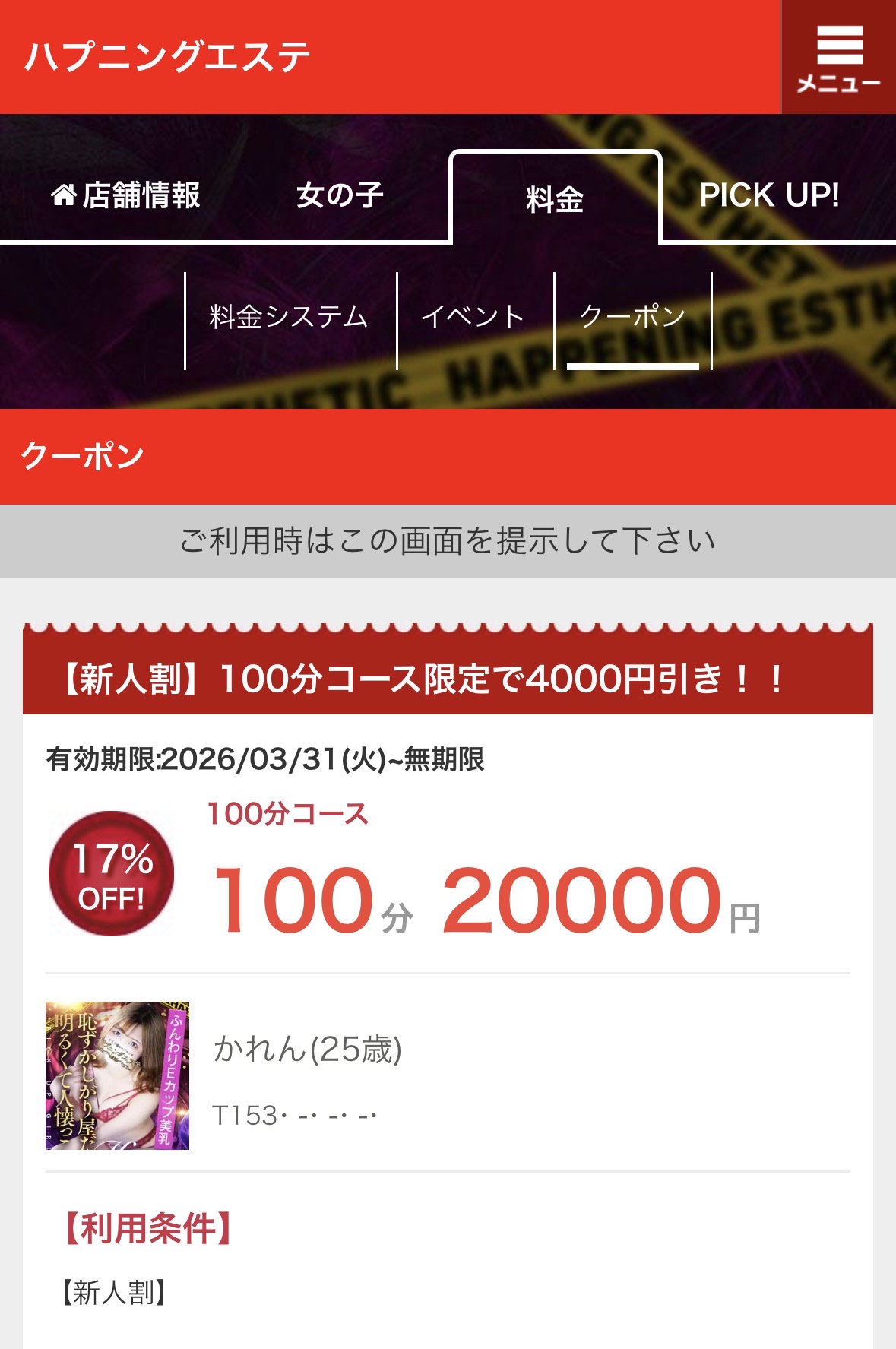Viewport: 896px width, 1349px height.
Task: Open the イベント sub-tab
Action: tap(473, 317)
